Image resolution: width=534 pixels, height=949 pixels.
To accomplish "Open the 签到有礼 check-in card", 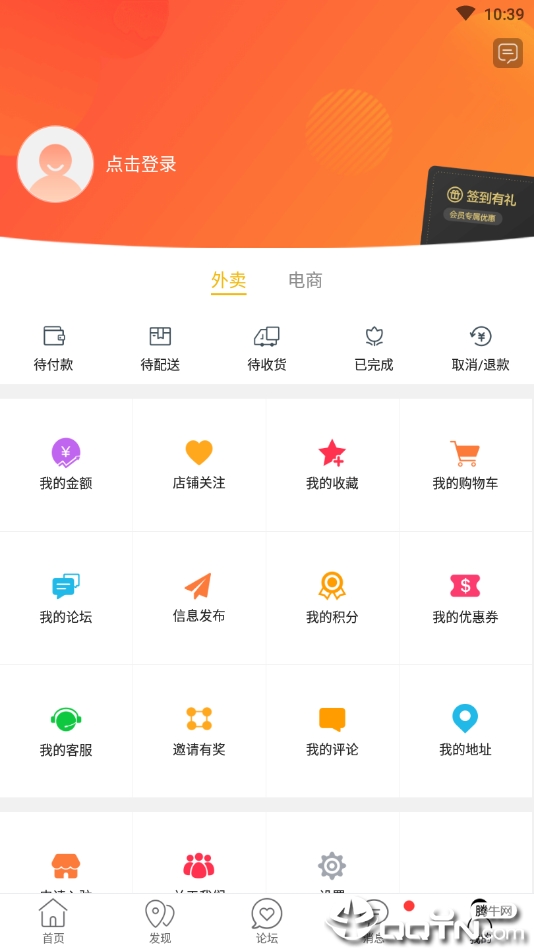I will pyautogui.click(x=478, y=205).
